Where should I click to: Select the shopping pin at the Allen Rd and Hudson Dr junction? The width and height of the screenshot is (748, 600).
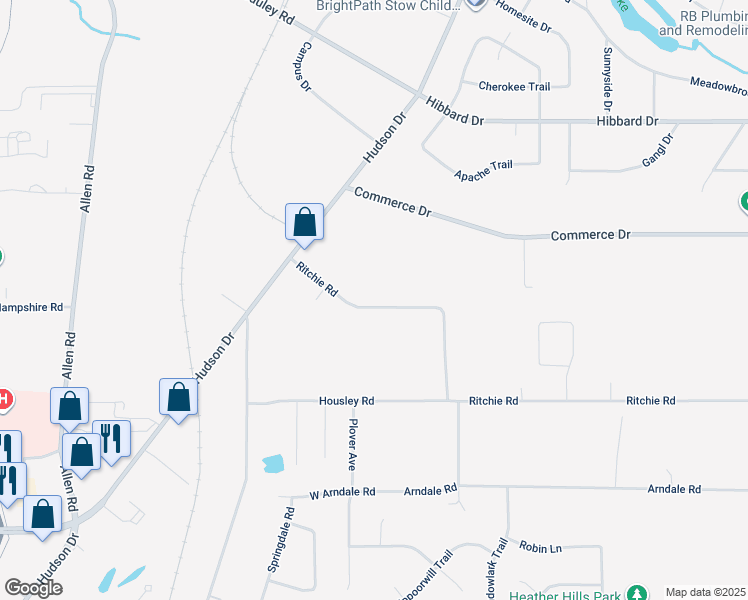[x=42, y=515]
